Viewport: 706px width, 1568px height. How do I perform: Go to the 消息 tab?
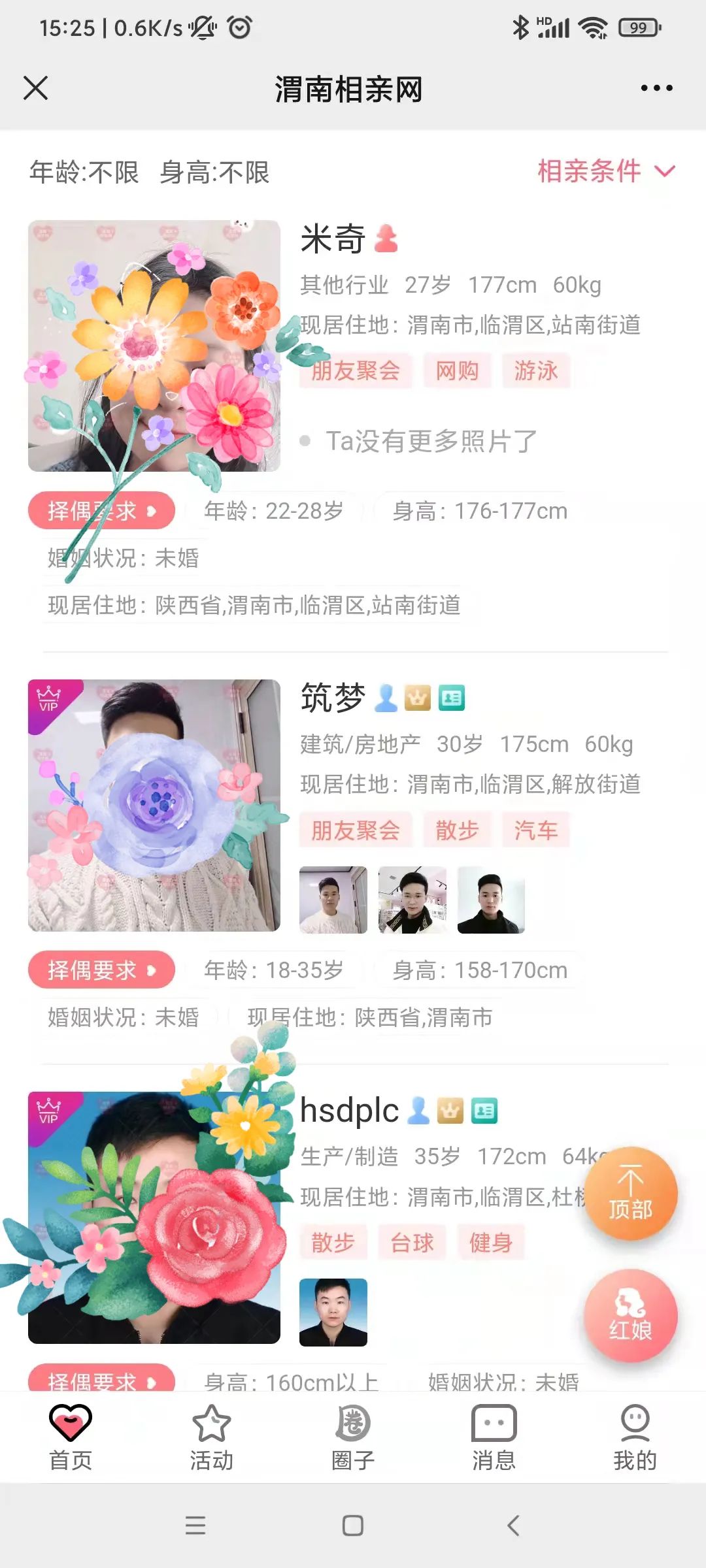(494, 1437)
